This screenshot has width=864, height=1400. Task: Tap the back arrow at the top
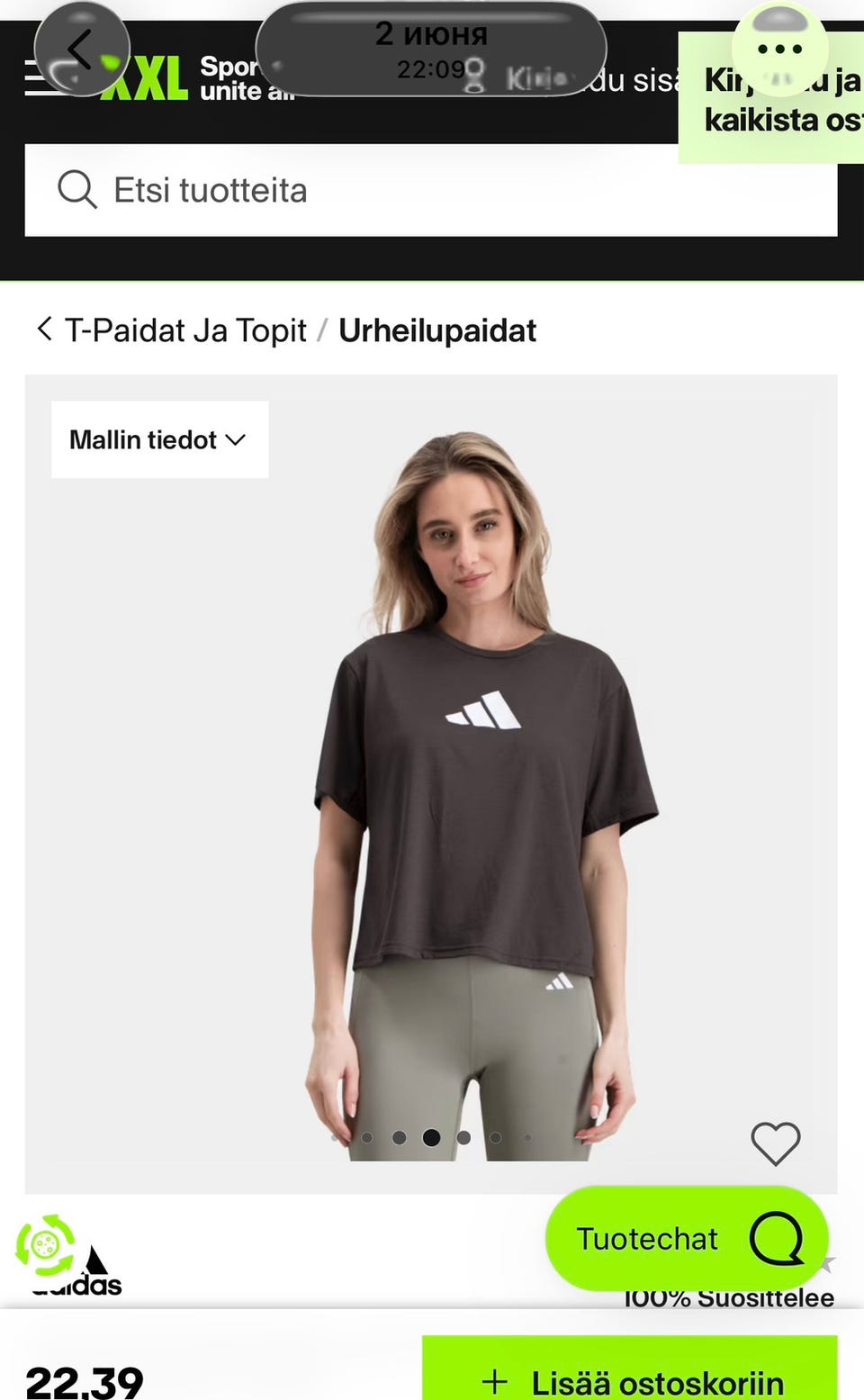tap(81, 50)
